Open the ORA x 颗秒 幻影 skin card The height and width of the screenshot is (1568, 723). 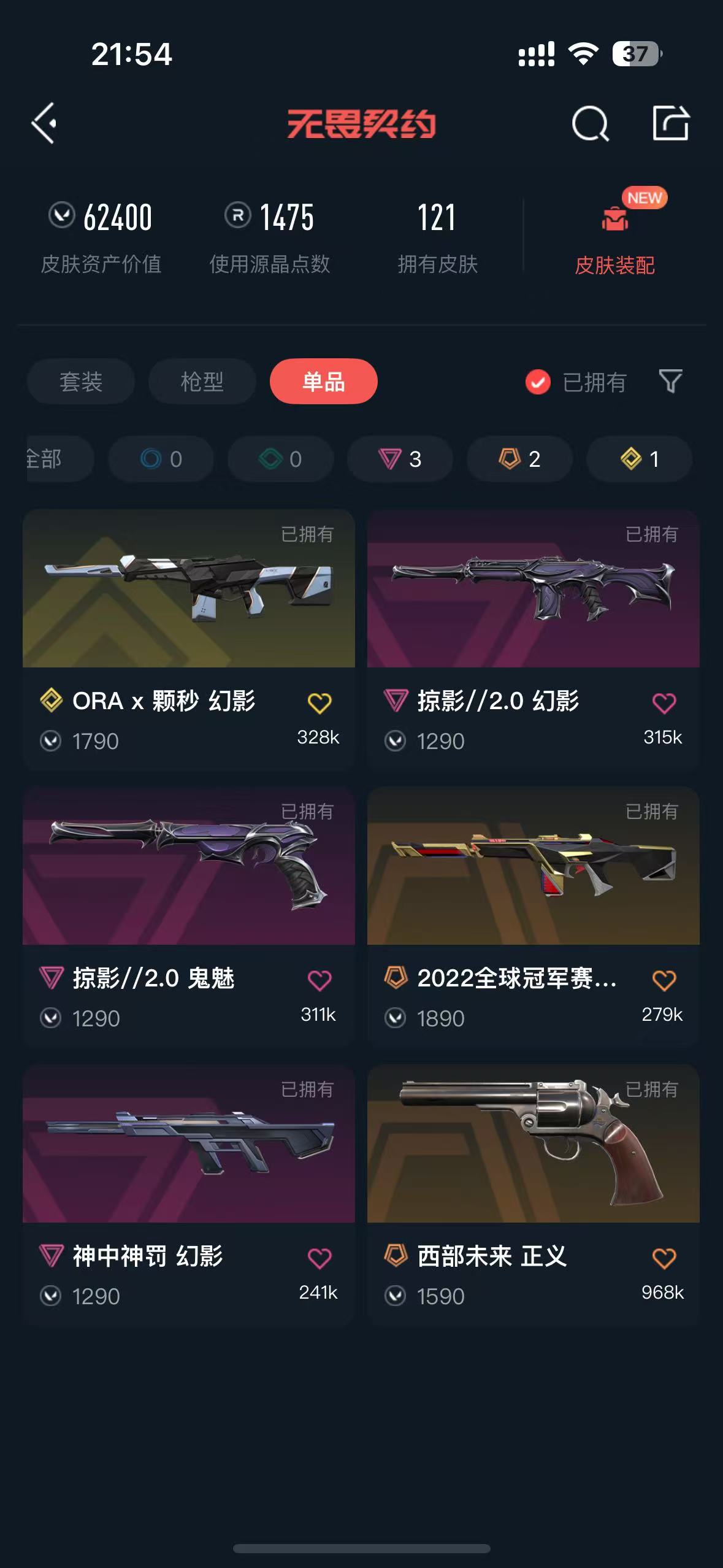(x=189, y=640)
